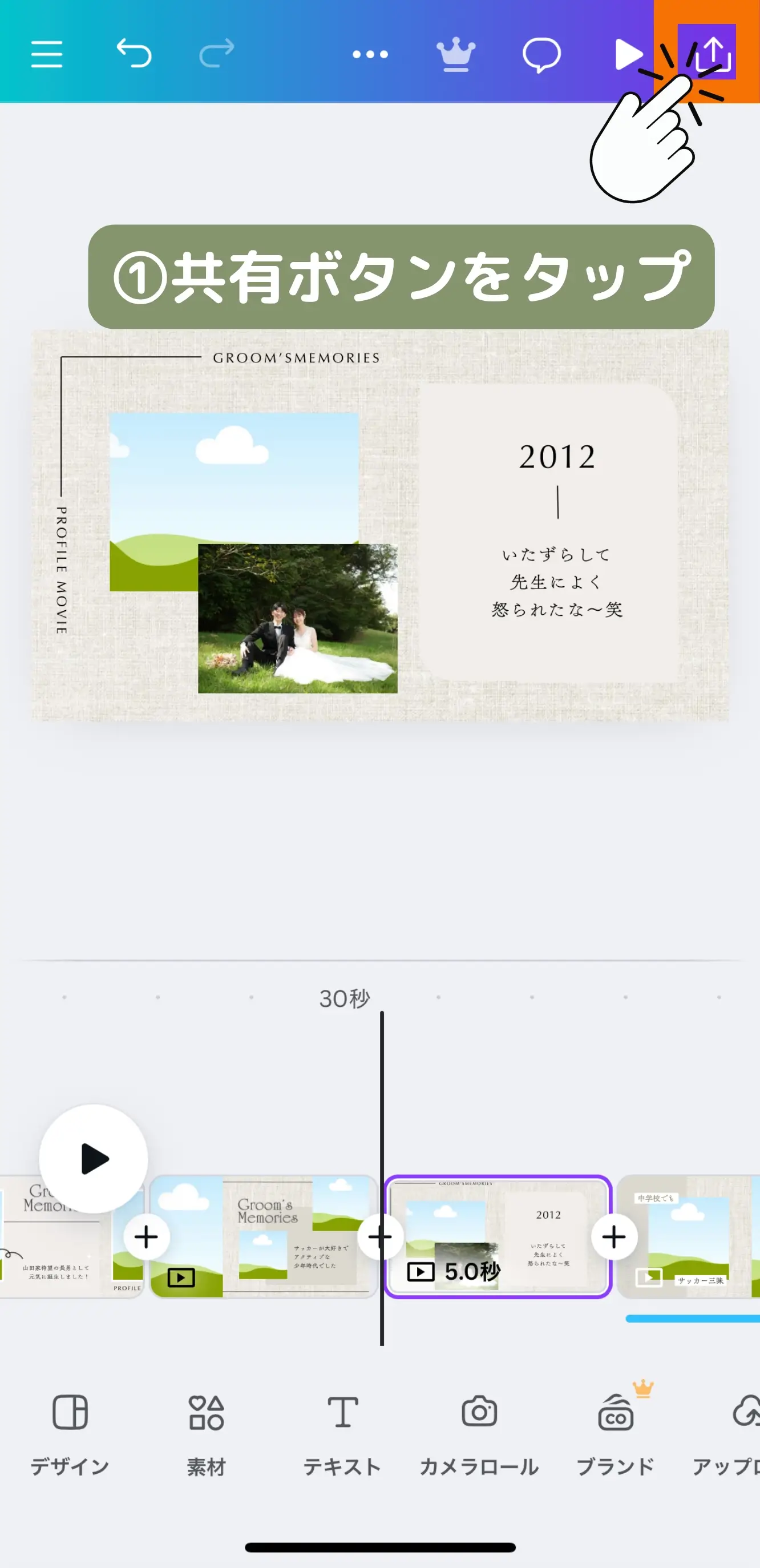This screenshot has height=1568, width=760.
Task: Play the timeline with the round play button
Action: pyautogui.click(x=94, y=1158)
